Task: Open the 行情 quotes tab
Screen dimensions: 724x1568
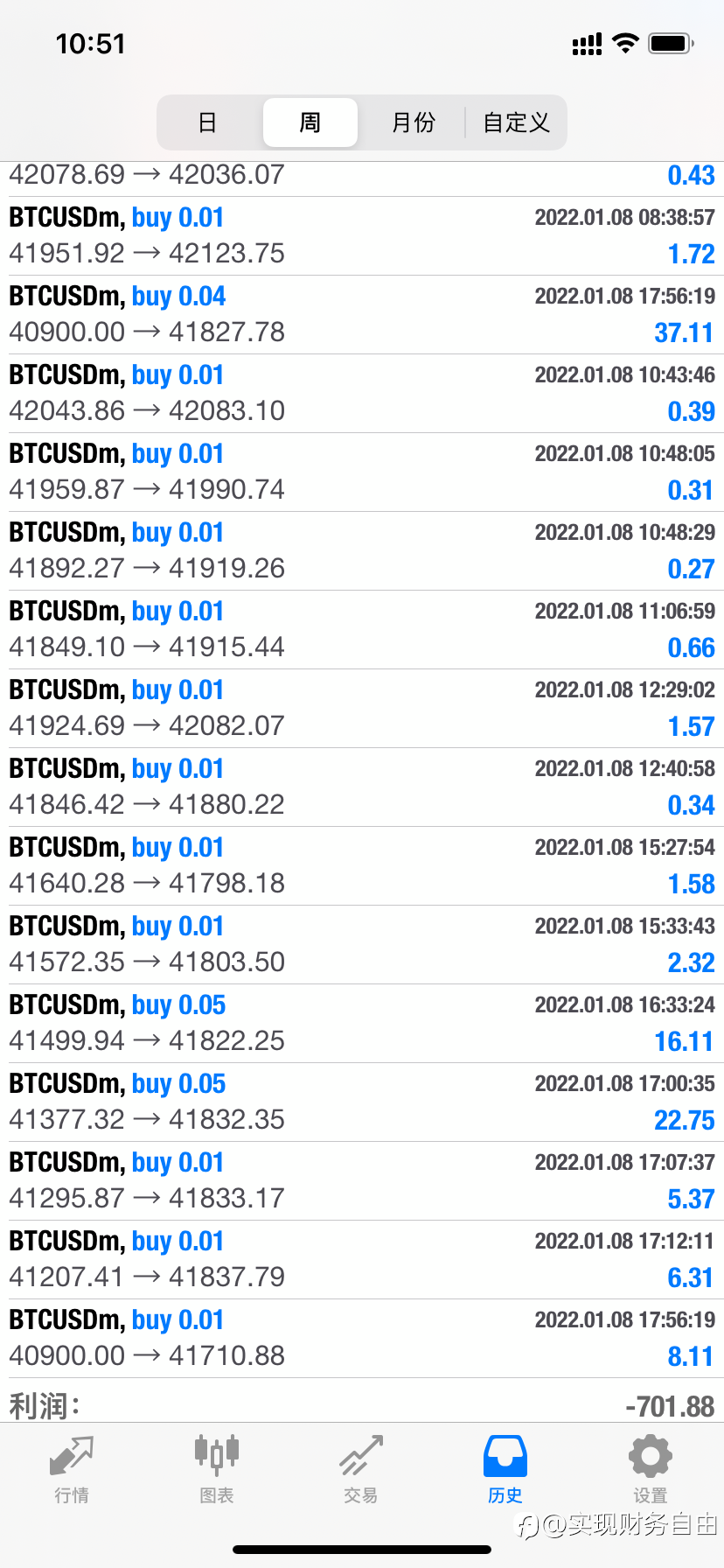Action: (72, 1470)
